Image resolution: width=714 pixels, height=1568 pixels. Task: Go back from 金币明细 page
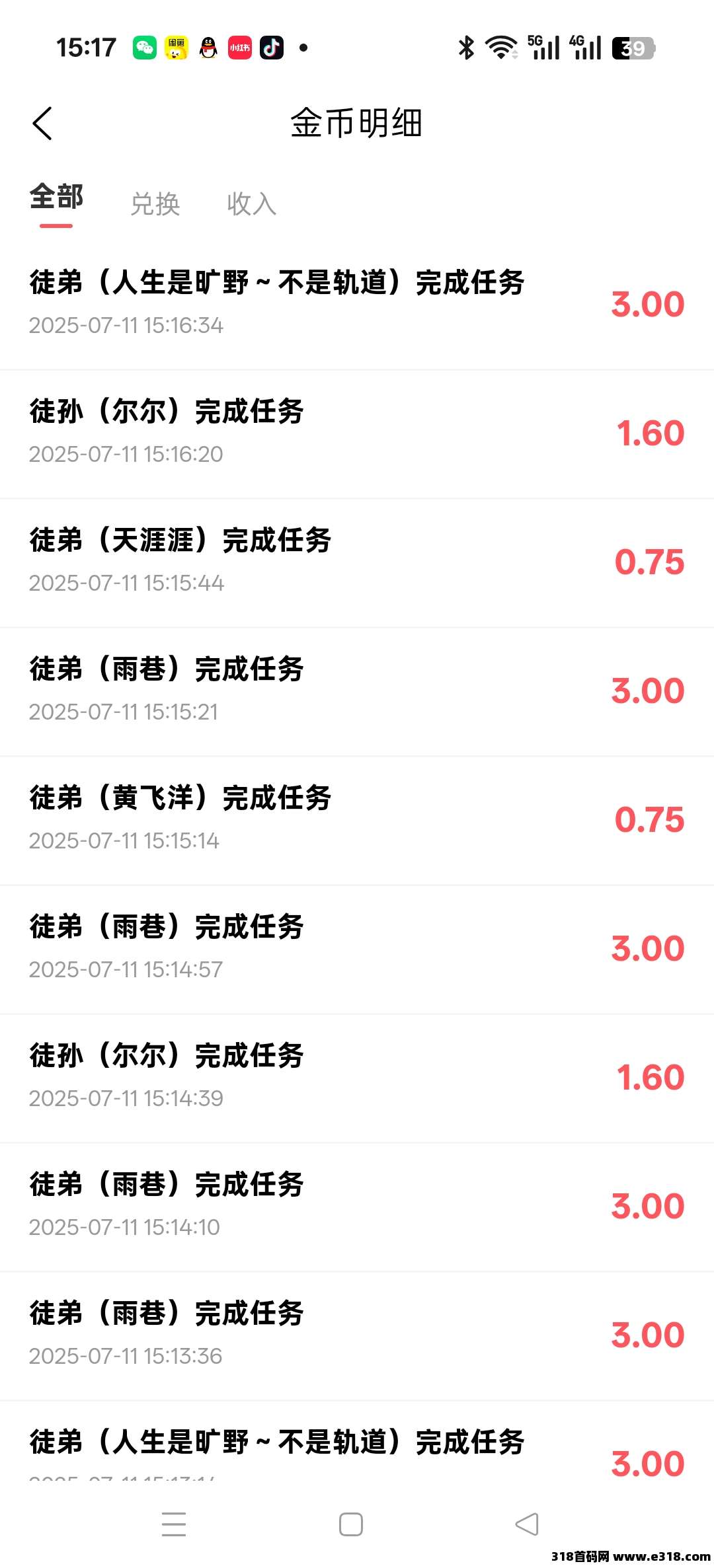(x=42, y=124)
